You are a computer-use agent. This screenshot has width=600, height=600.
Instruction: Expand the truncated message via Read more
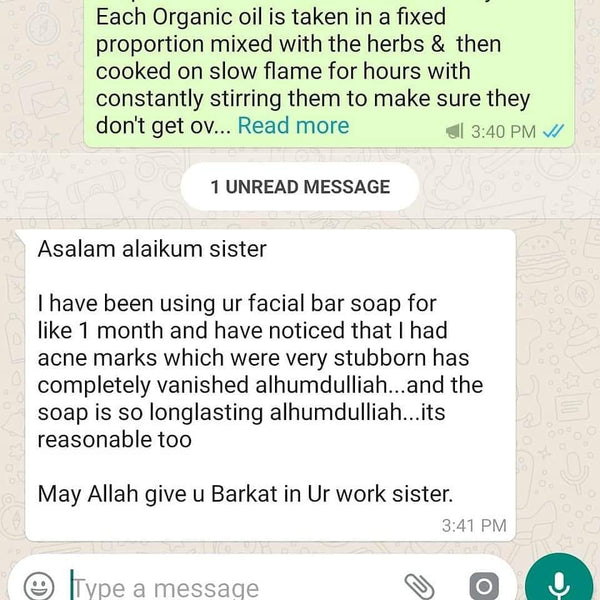(x=293, y=126)
